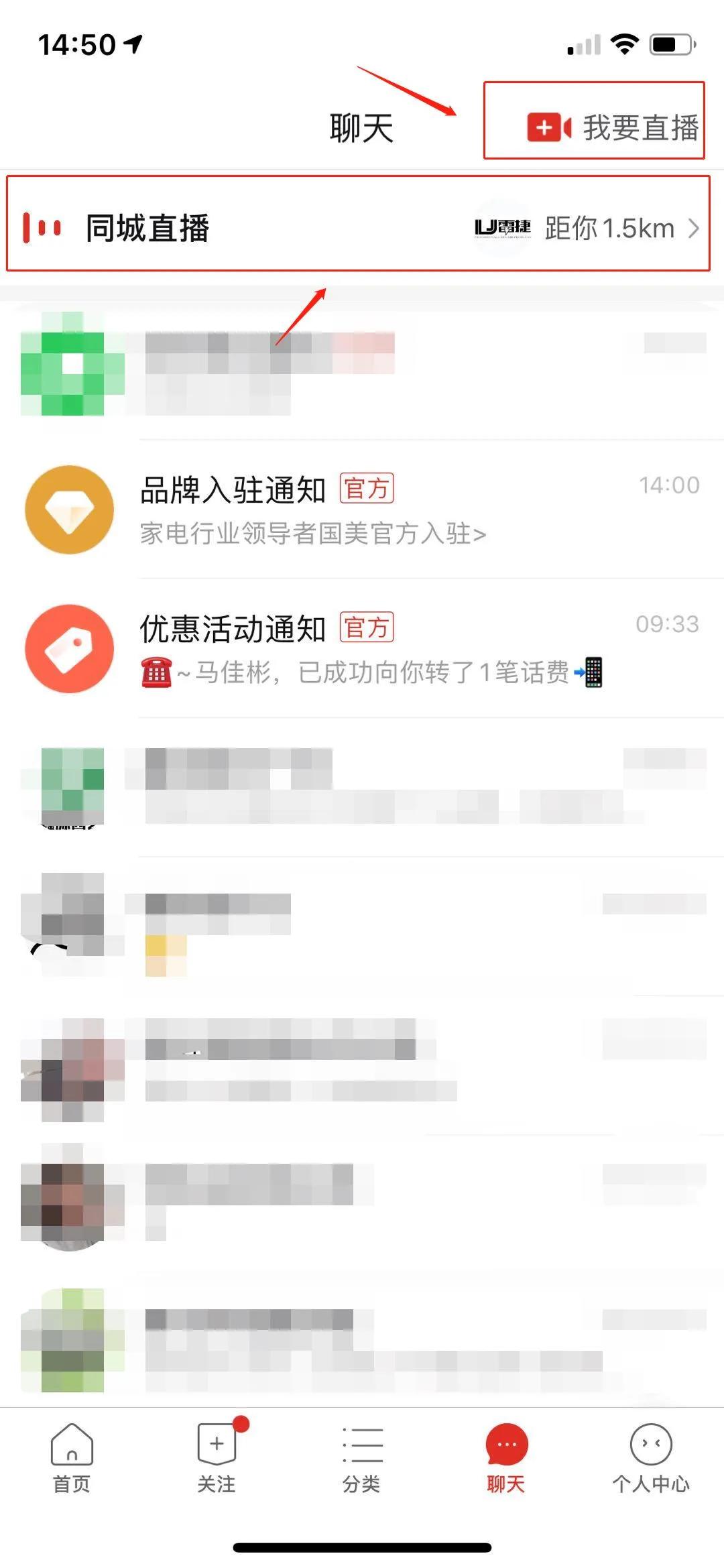Viewport: 724px width, 1568px height.
Task: Expand the 同城直播 banner via its chevron
Action: [696, 228]
